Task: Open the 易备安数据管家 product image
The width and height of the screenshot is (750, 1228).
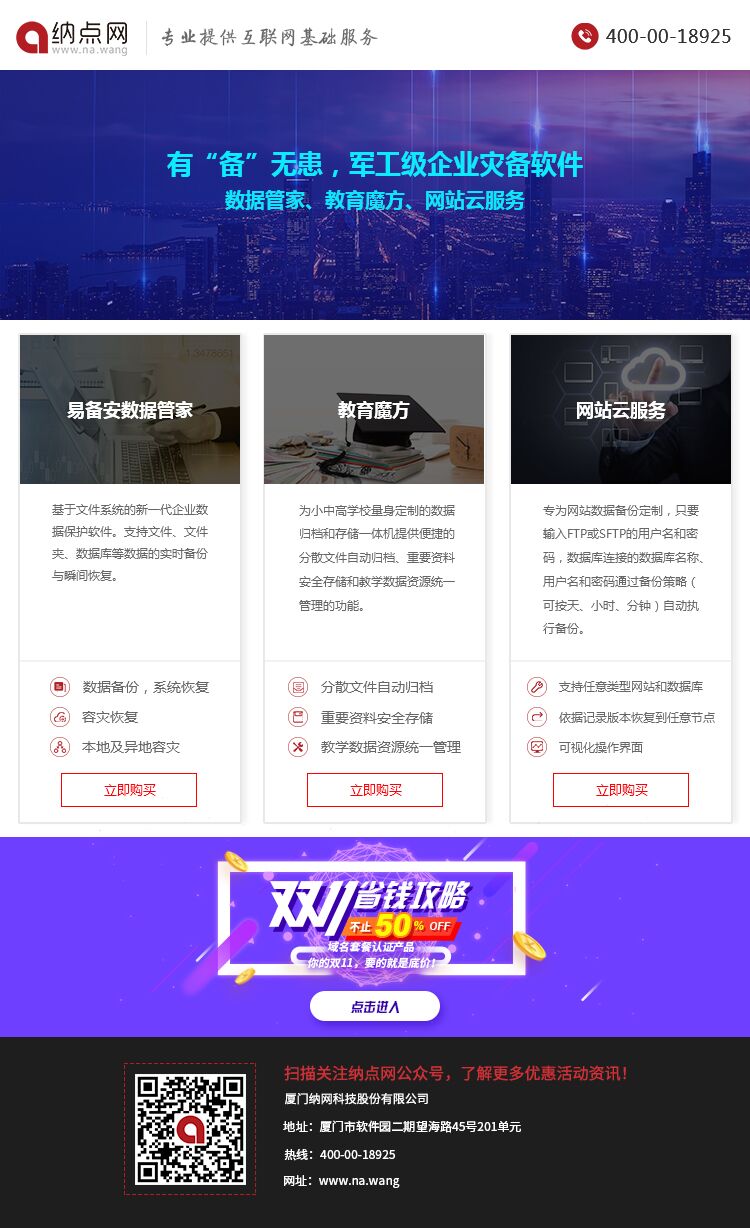Action: tap(130, 410)
